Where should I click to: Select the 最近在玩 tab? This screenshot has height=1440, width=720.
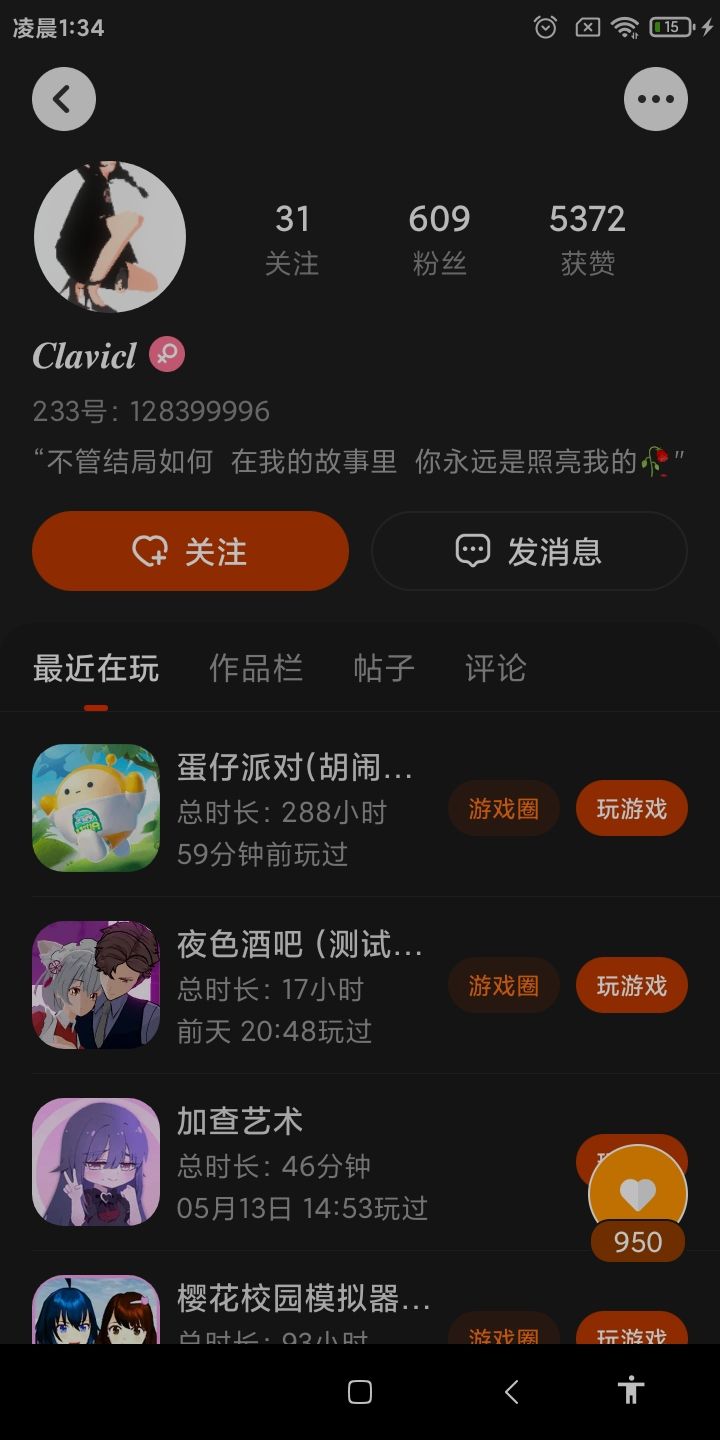coord(96,669)
